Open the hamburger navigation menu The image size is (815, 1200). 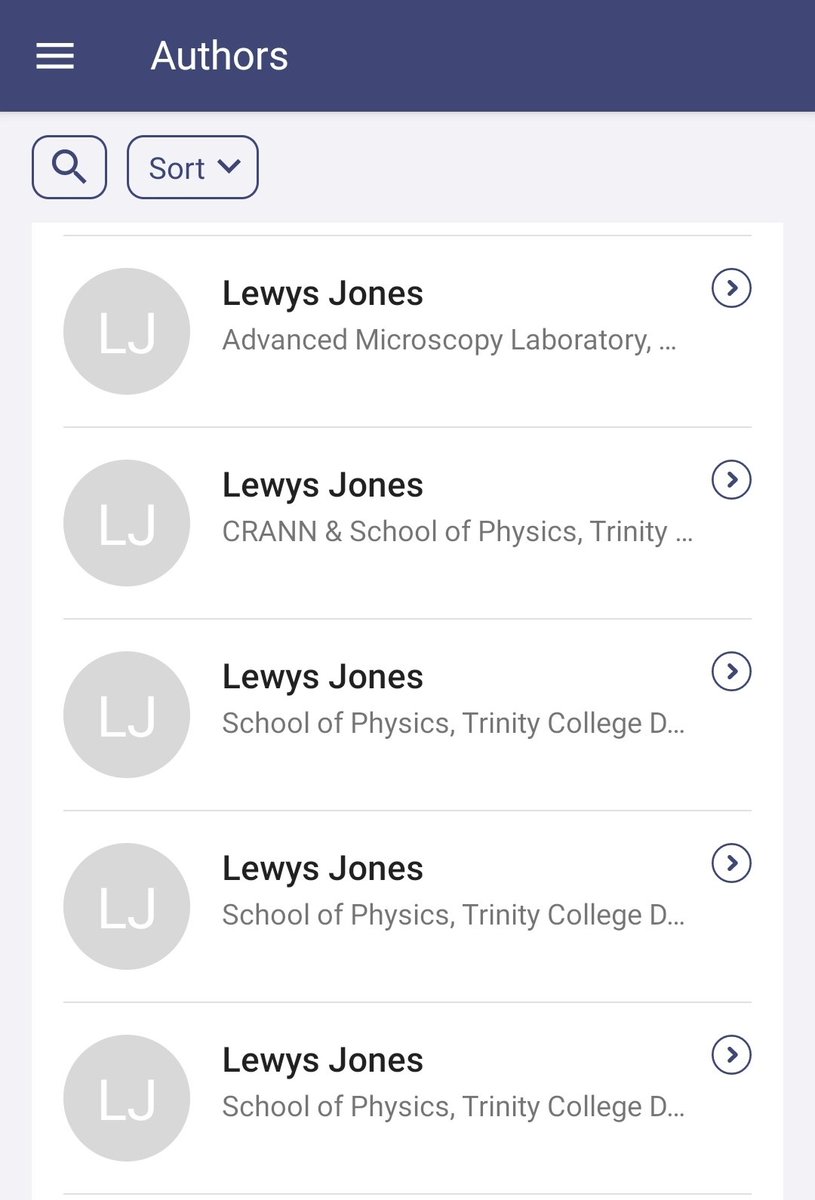[55, 56]
